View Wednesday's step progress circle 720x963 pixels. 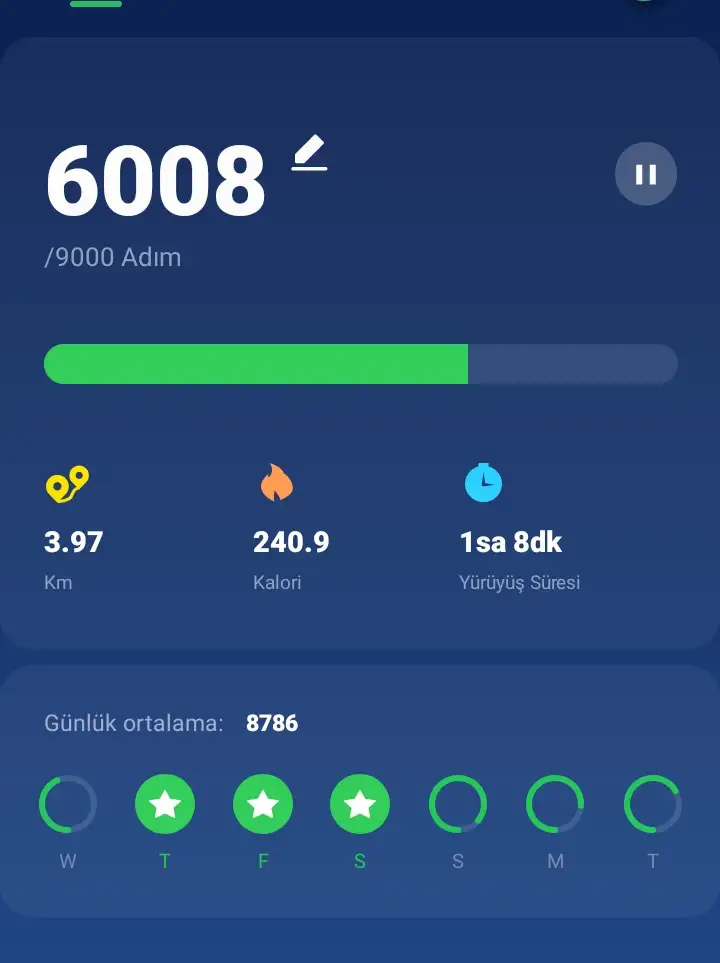[68, 804]
